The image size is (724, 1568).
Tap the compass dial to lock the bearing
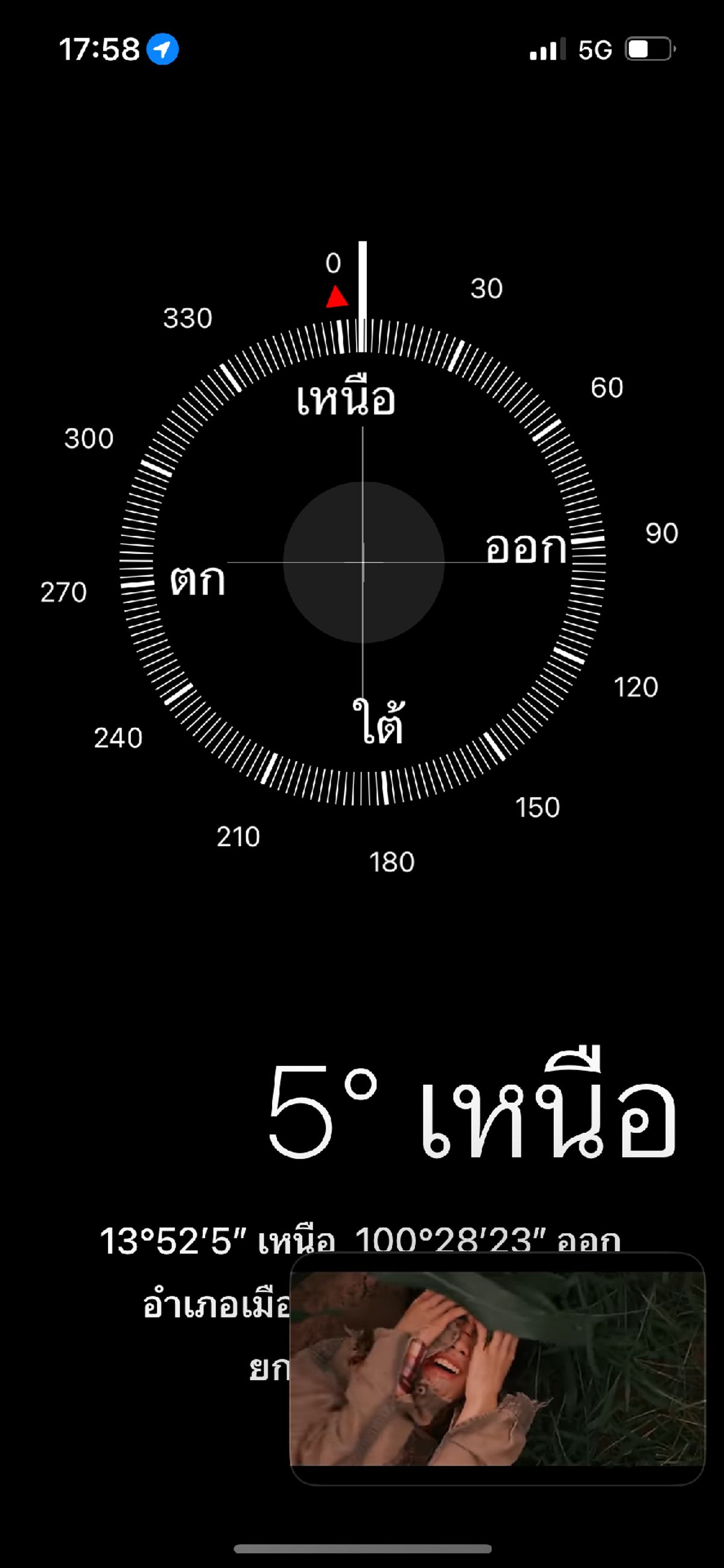[363, 562]
